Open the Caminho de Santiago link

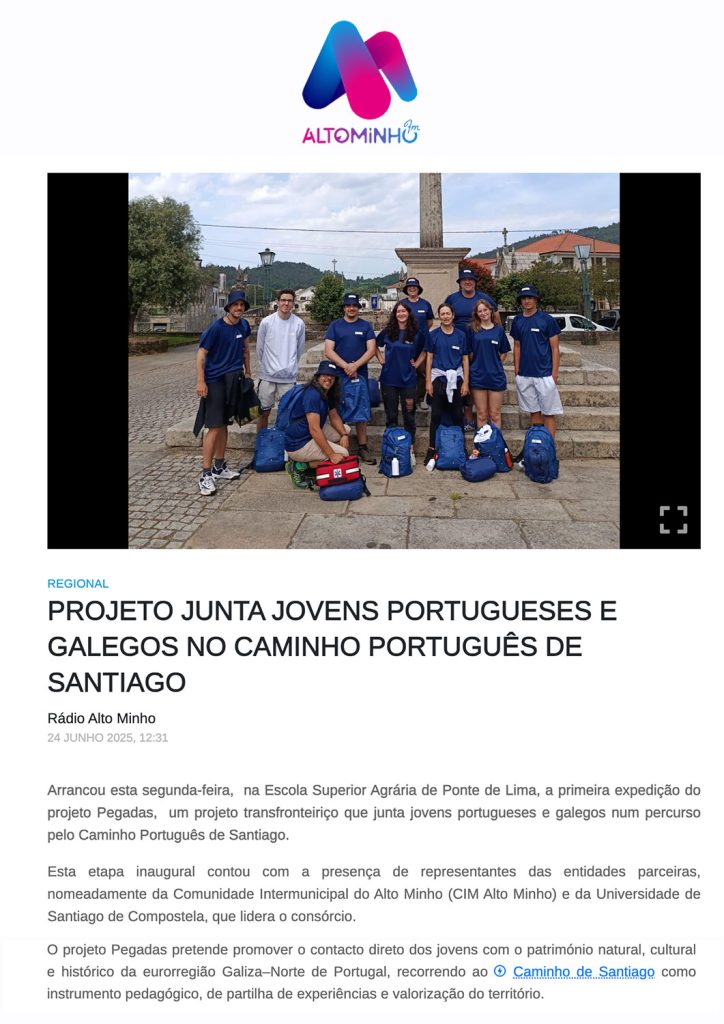(583, 971)
